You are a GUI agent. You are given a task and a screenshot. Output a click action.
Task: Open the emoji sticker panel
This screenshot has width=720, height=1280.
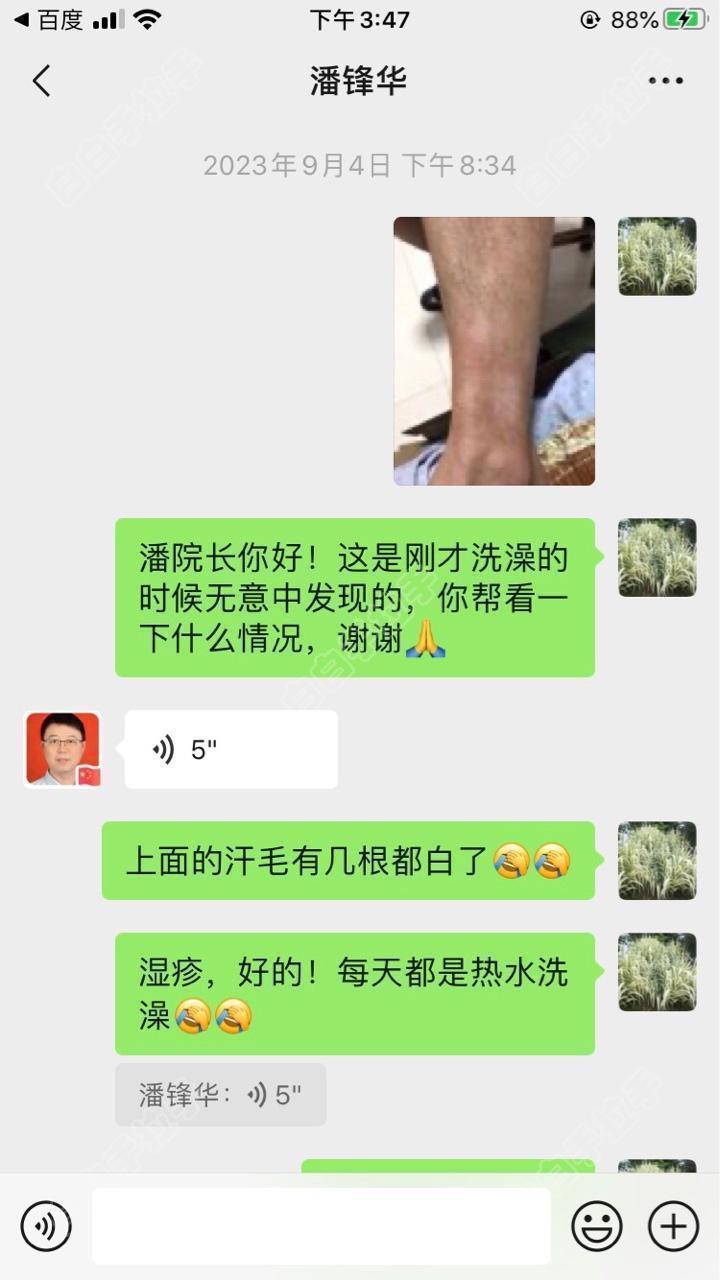597,1226
